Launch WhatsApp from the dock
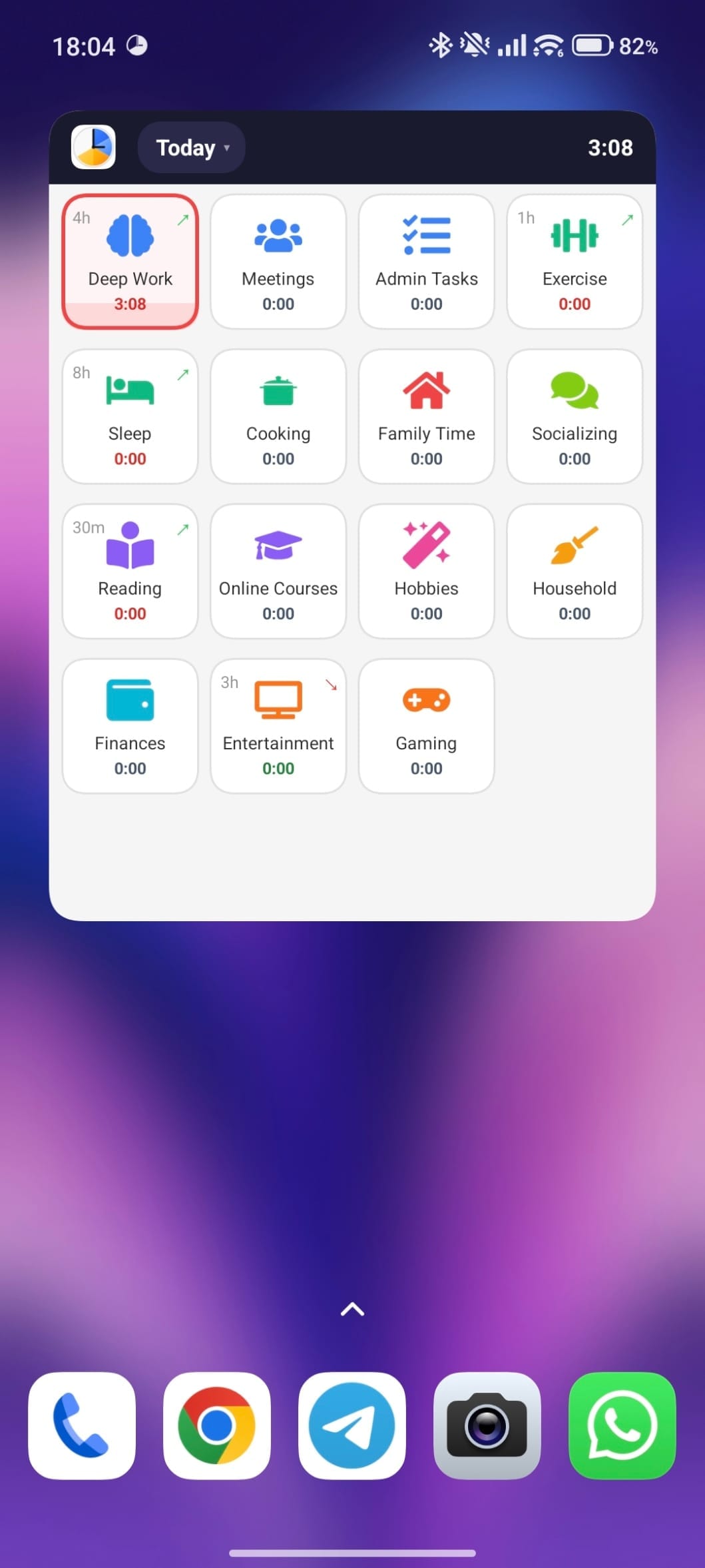The image size is (705, 1568). point(622,1425)
